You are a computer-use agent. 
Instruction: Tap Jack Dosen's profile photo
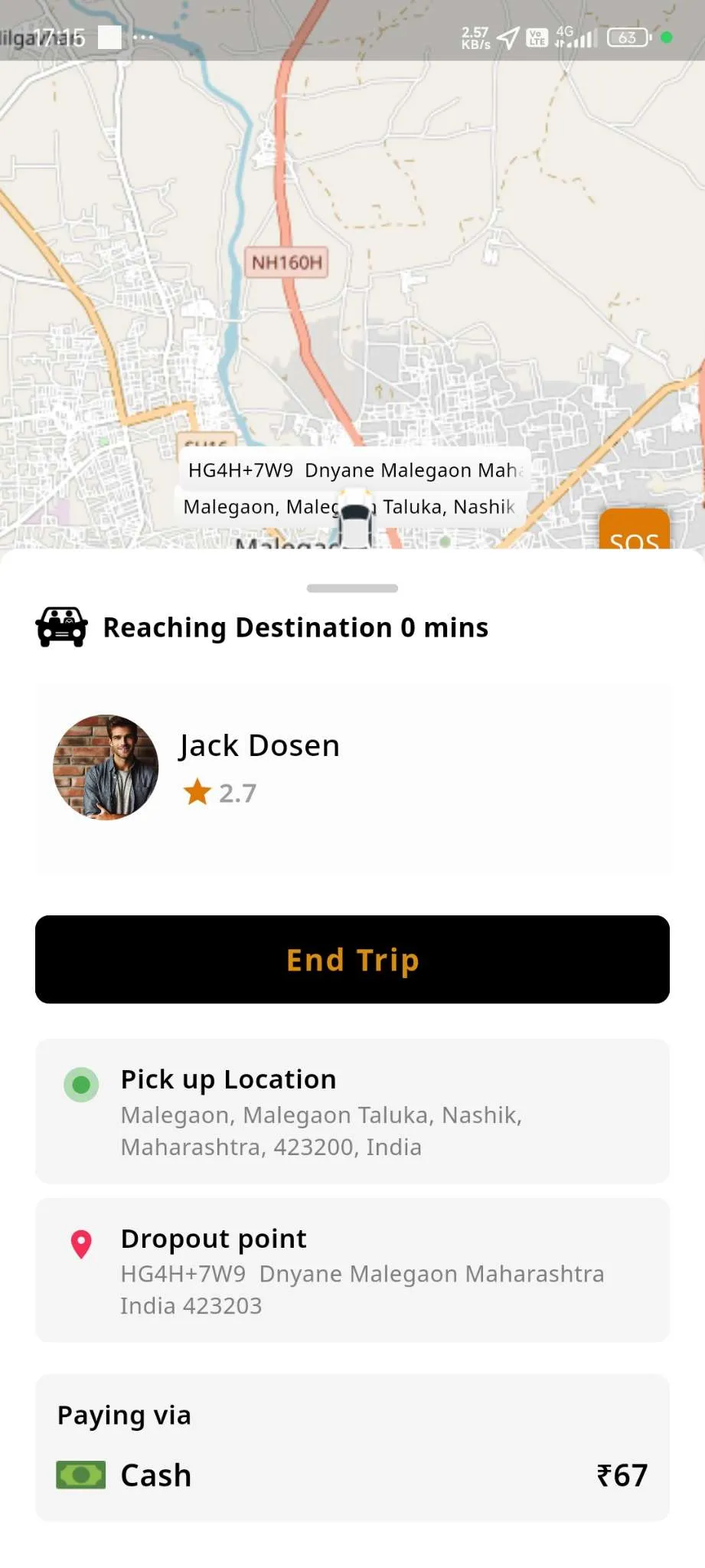click(x=106, y=767)
